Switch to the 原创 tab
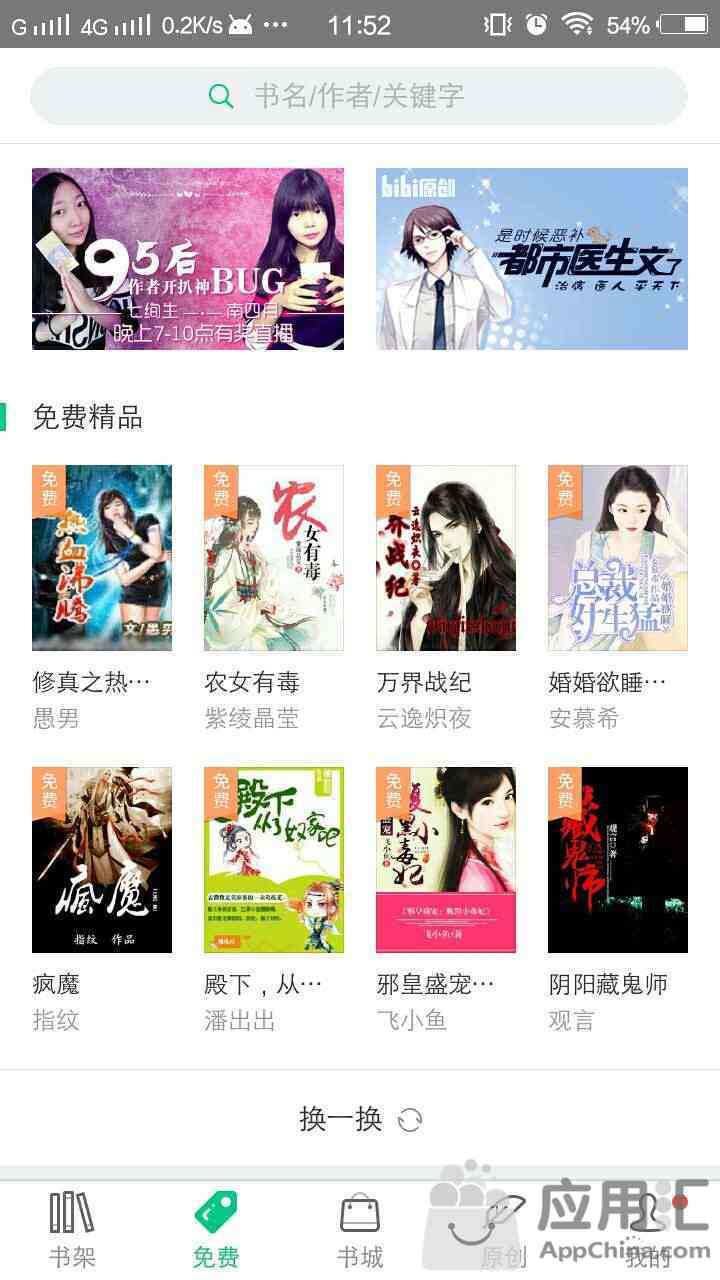Image resolution: width=720 pixels, height=1280 pixels. (x=504, y=1230)
